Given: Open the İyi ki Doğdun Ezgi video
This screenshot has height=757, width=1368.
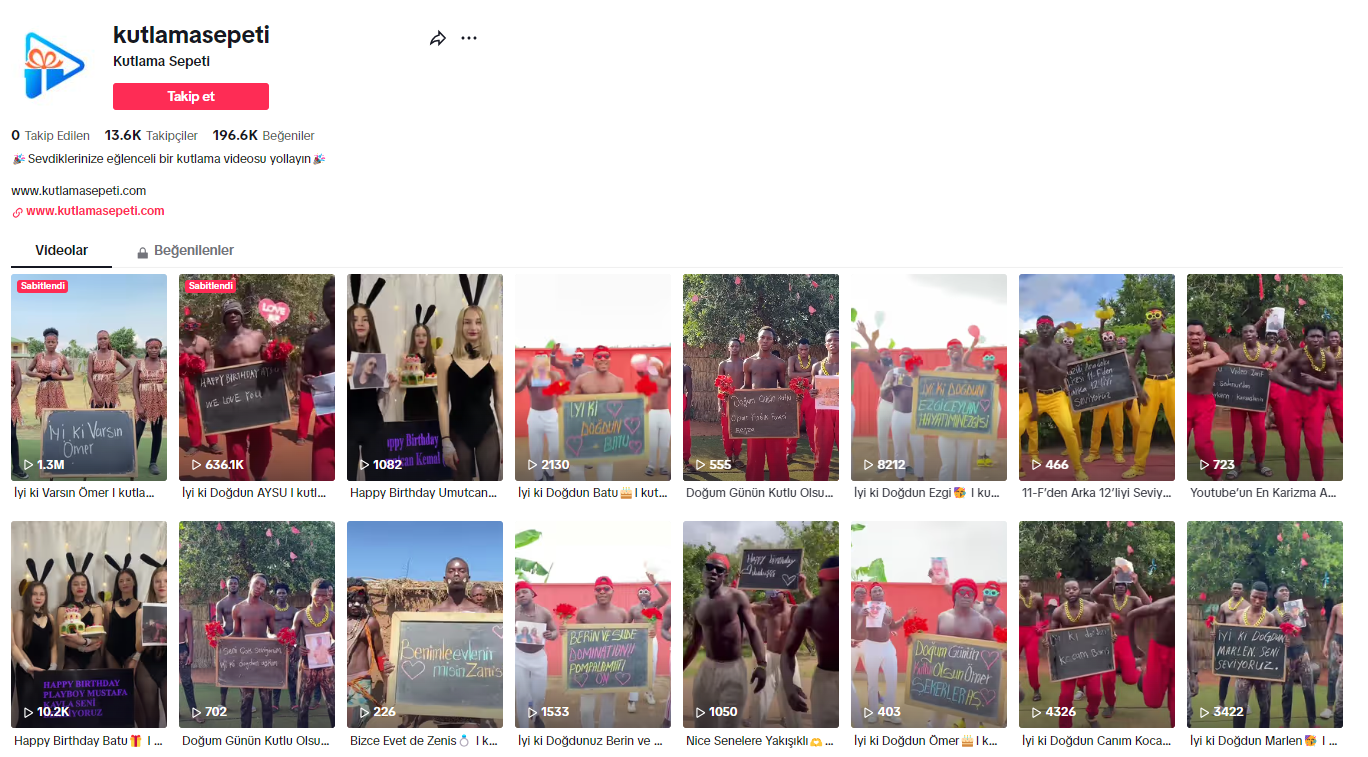Looking at the screenshot, I should [929, 377].
